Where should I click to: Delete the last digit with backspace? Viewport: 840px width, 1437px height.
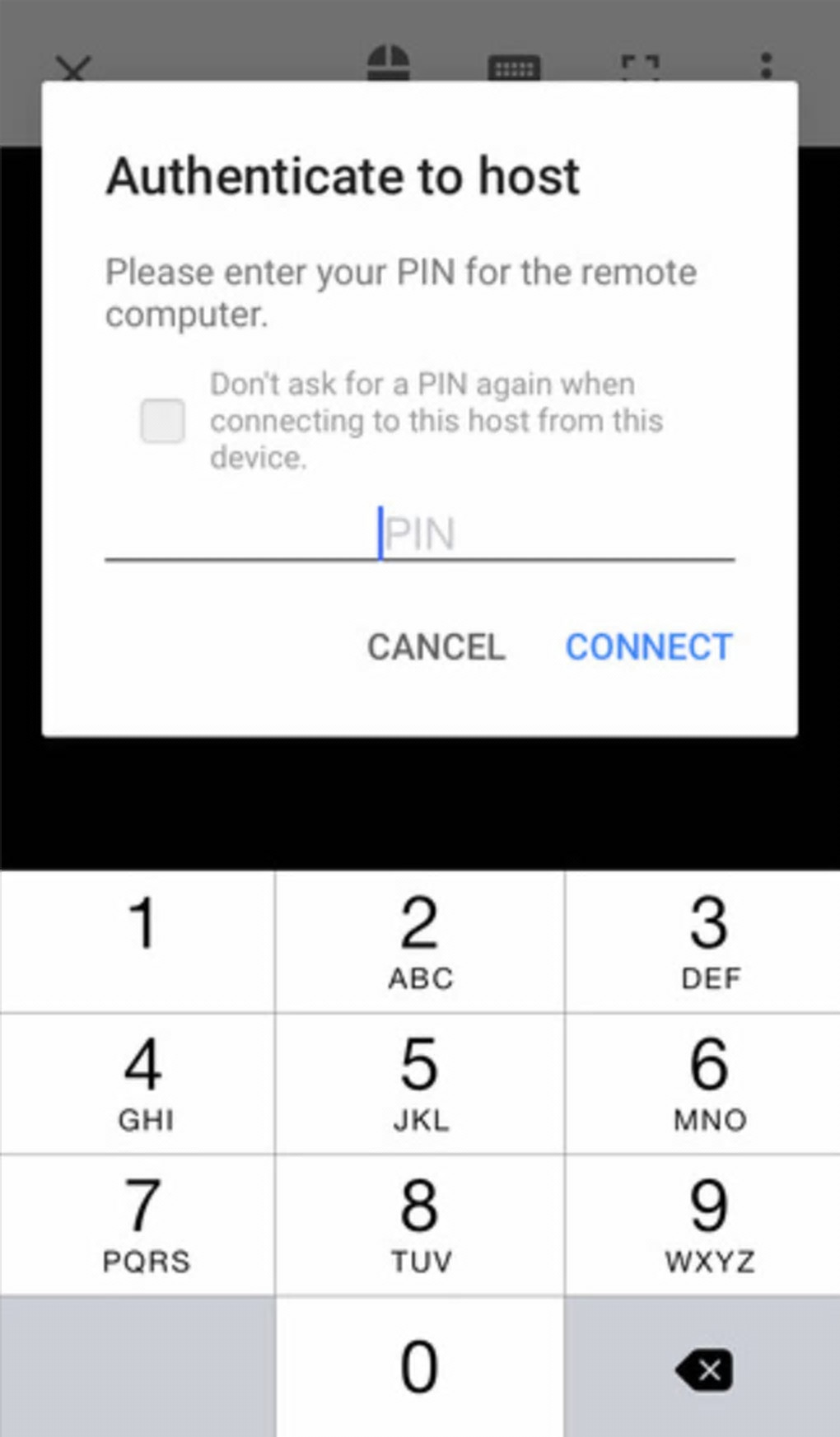pos(704,1369)
